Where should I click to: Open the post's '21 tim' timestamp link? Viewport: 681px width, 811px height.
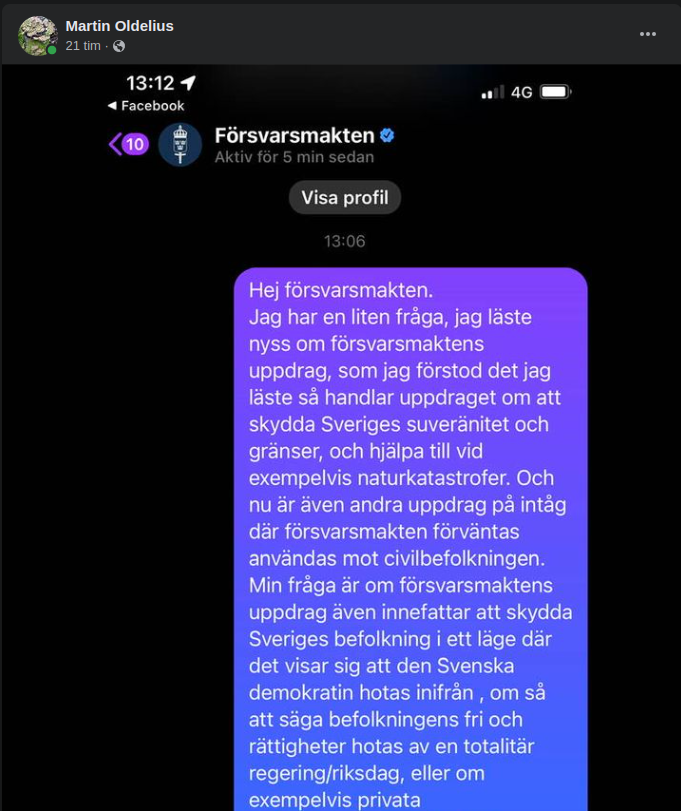(83, 46)
